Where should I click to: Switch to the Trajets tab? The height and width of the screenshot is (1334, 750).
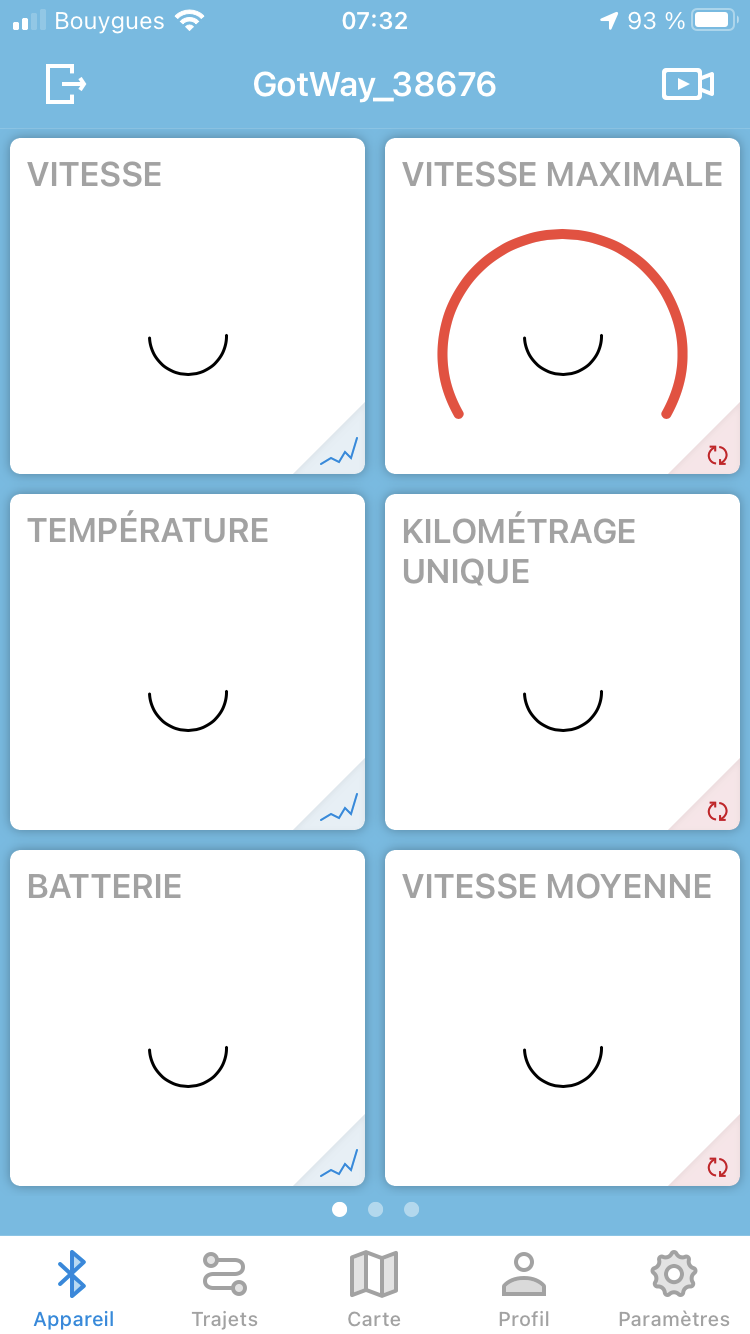point(224,1289)
